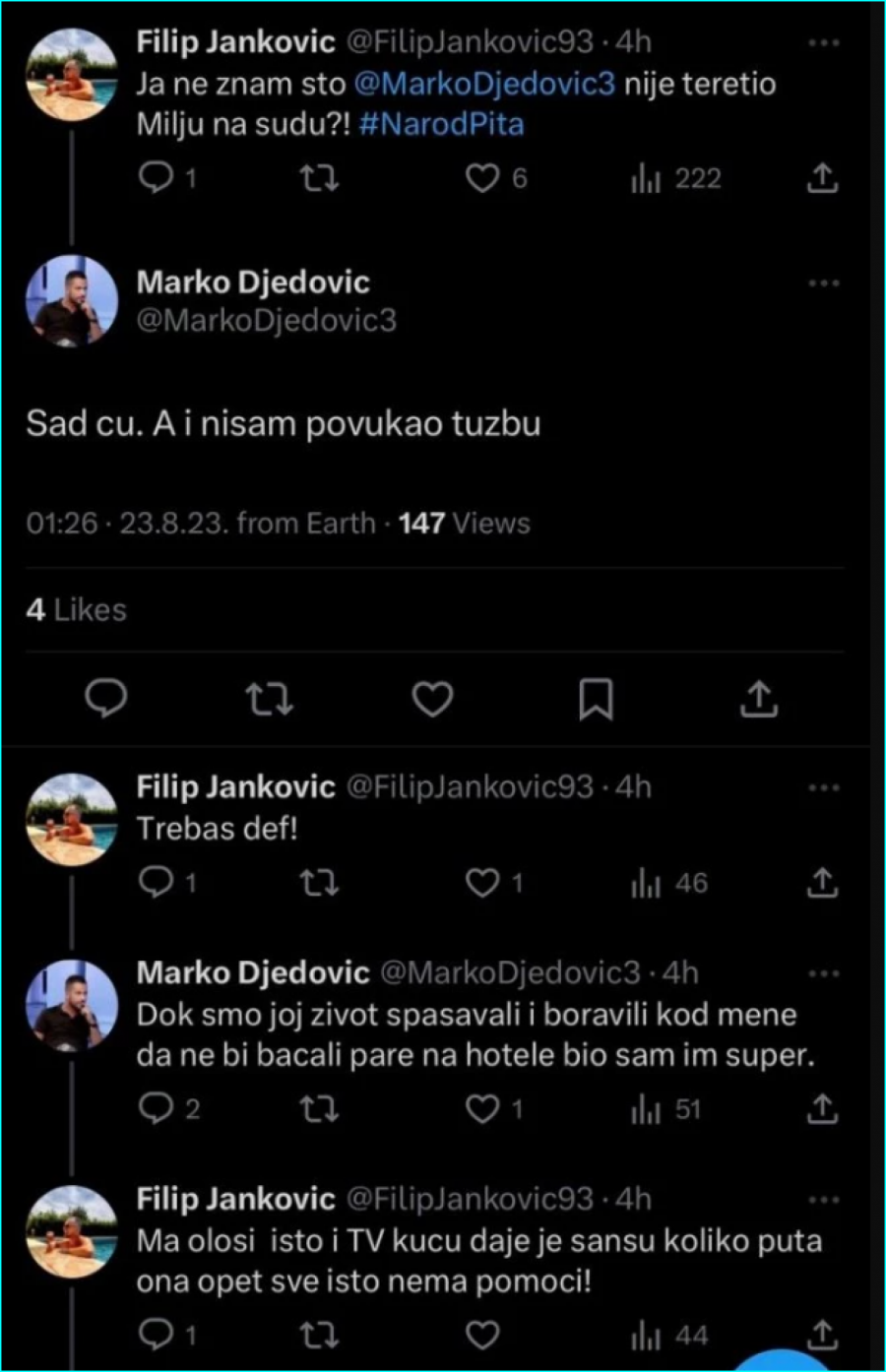Open Marko Djedovic's tweet options menu
Image resolution: width=886 pixels, height=1372 pixels.
pos(823,282)
